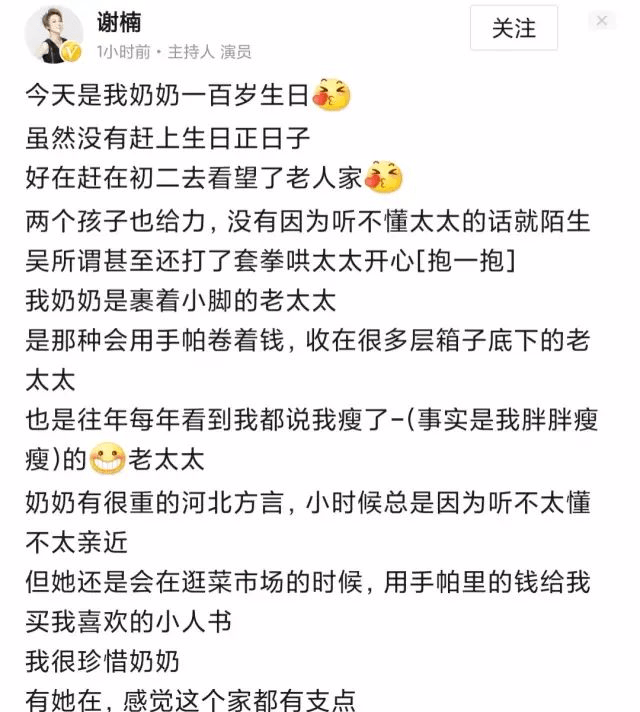
Task: Dismiss this post with the X icon
Action: (602, 21)
